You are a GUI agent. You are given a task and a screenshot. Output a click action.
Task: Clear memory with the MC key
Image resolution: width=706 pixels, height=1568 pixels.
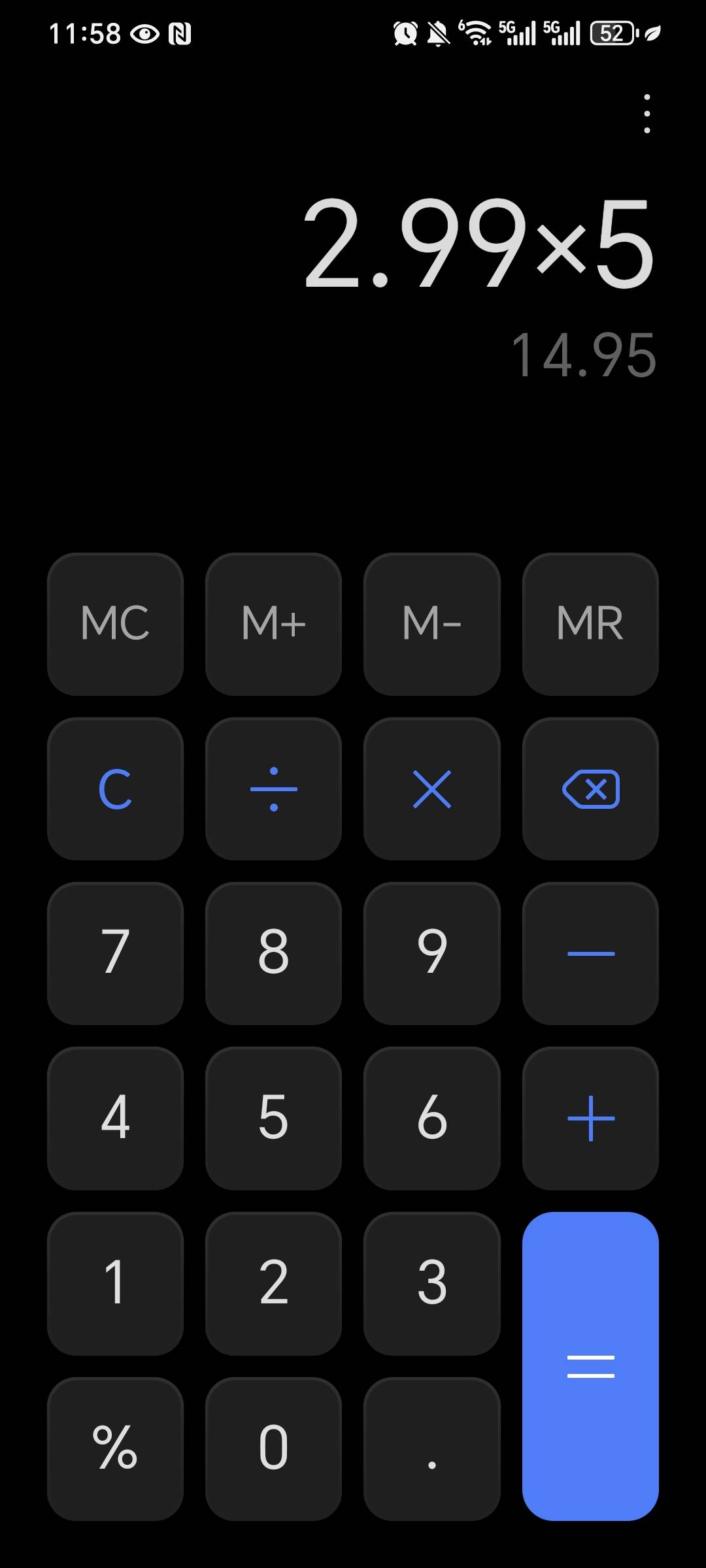click(115, 624)
